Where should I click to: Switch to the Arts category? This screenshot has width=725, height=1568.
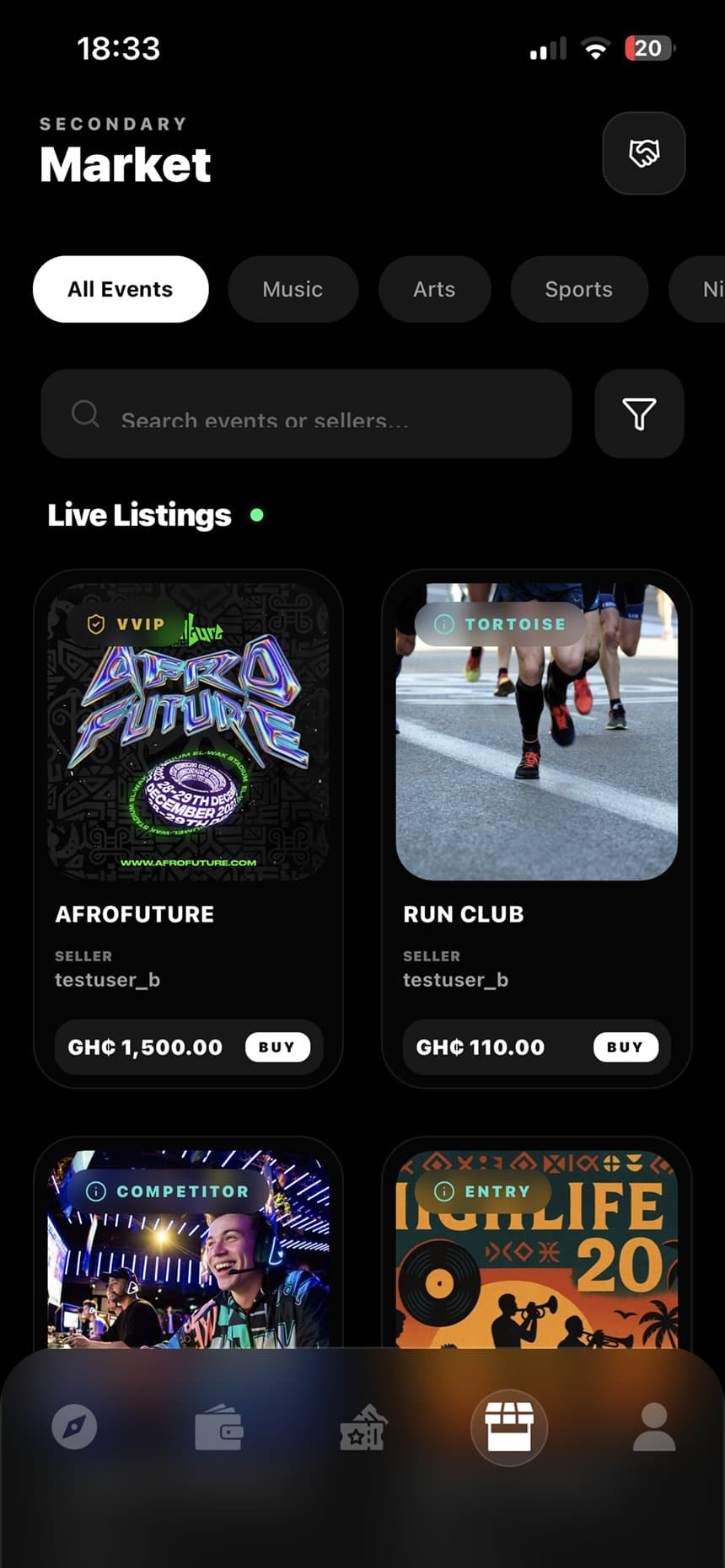coord(434,289)
